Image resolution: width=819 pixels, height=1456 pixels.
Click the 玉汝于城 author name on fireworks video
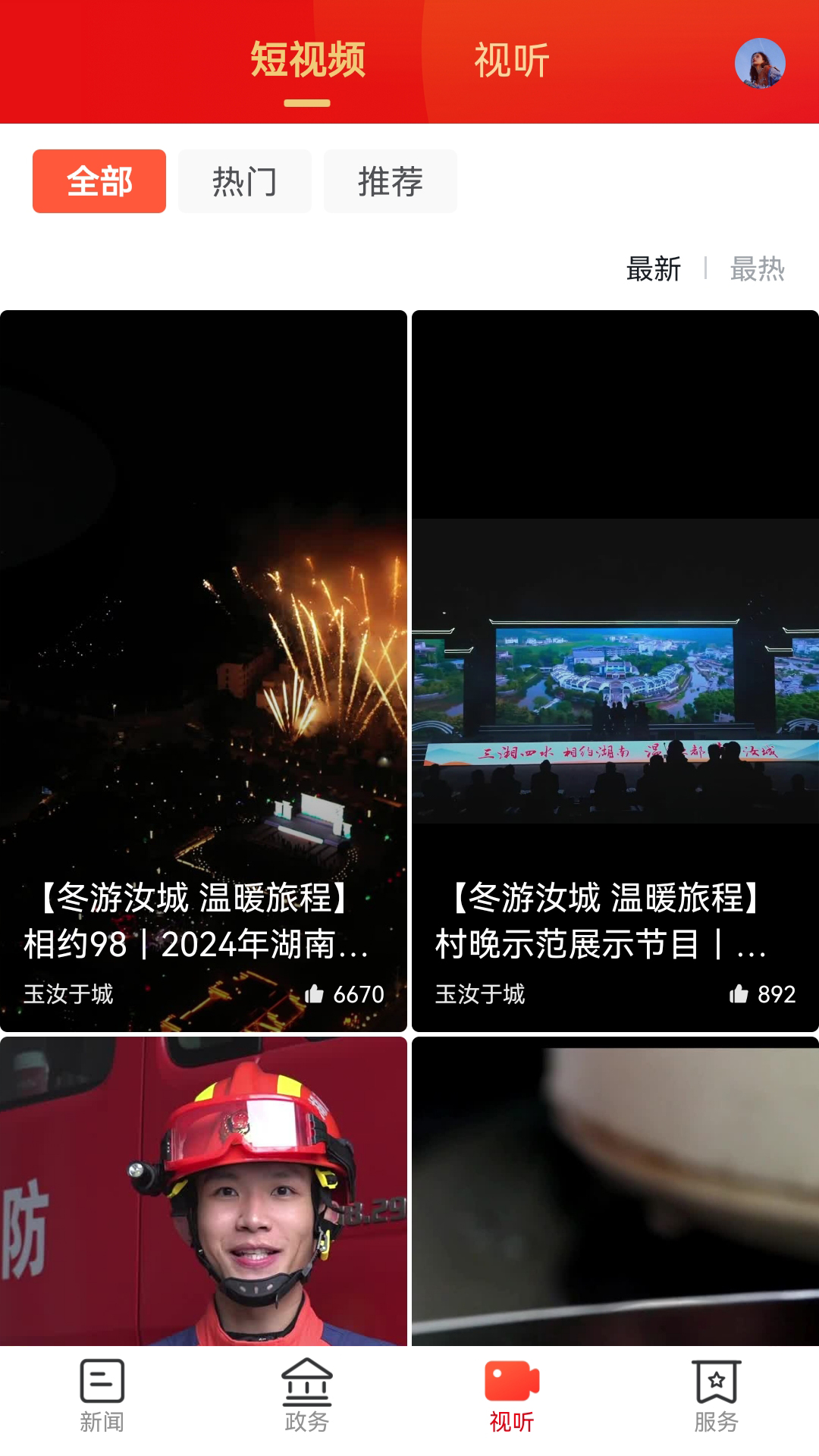(68, 993)
